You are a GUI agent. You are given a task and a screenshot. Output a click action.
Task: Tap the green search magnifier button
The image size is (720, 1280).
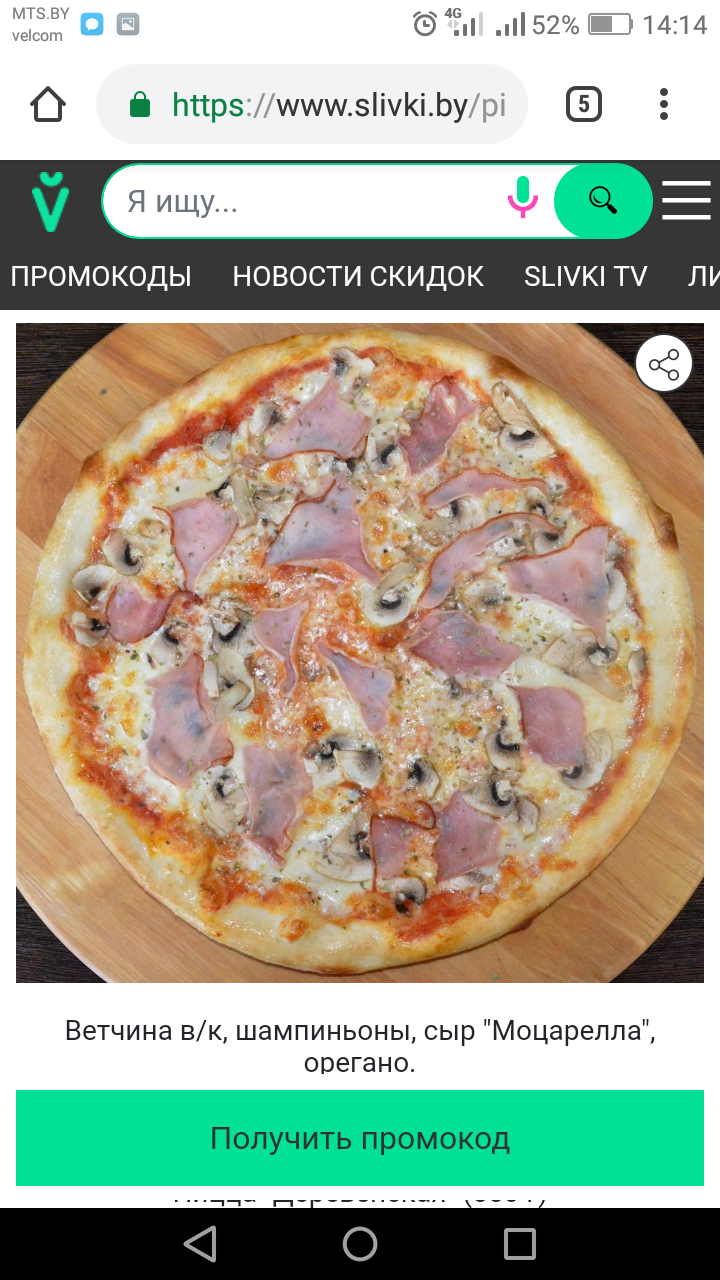click(x=602, y=201)
